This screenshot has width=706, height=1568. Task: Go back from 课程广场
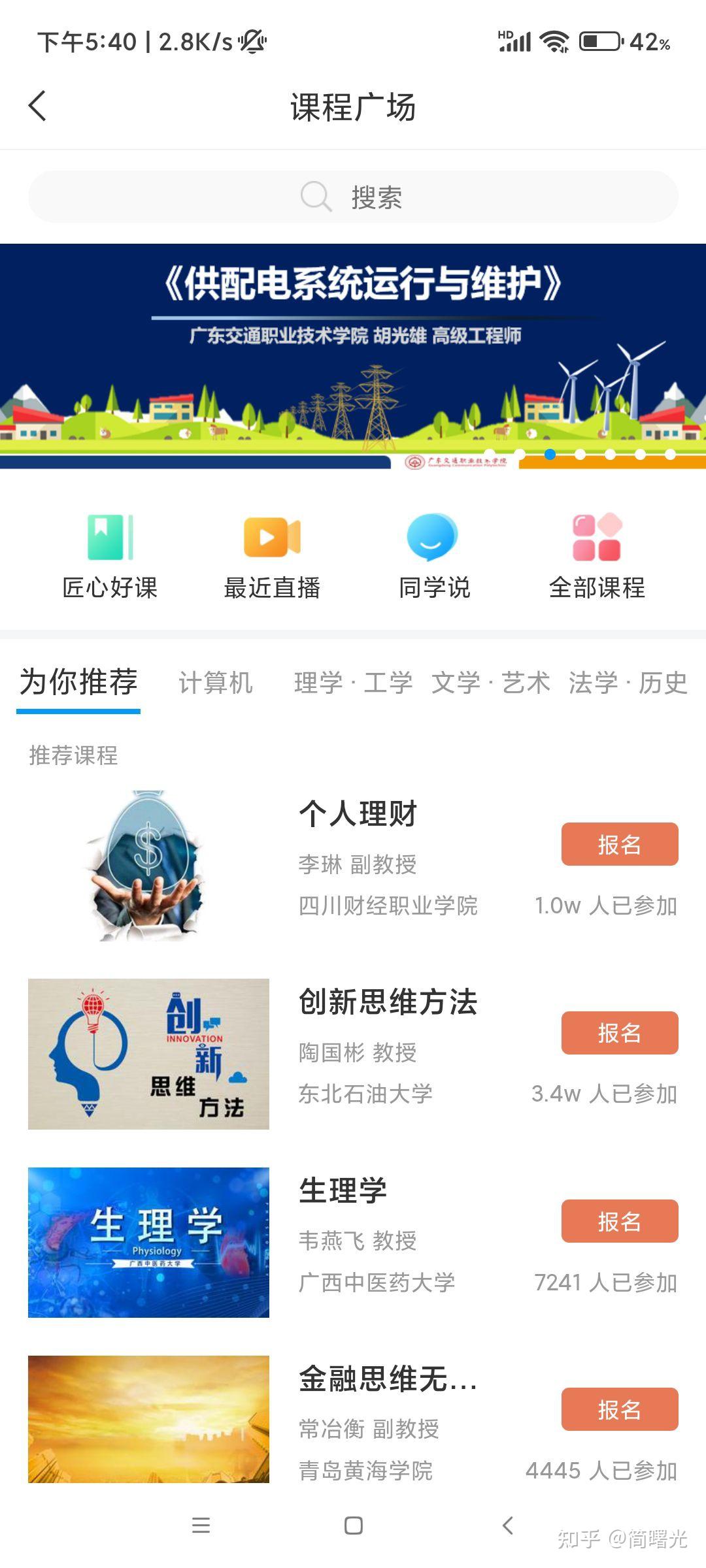[x=38, y=106]
